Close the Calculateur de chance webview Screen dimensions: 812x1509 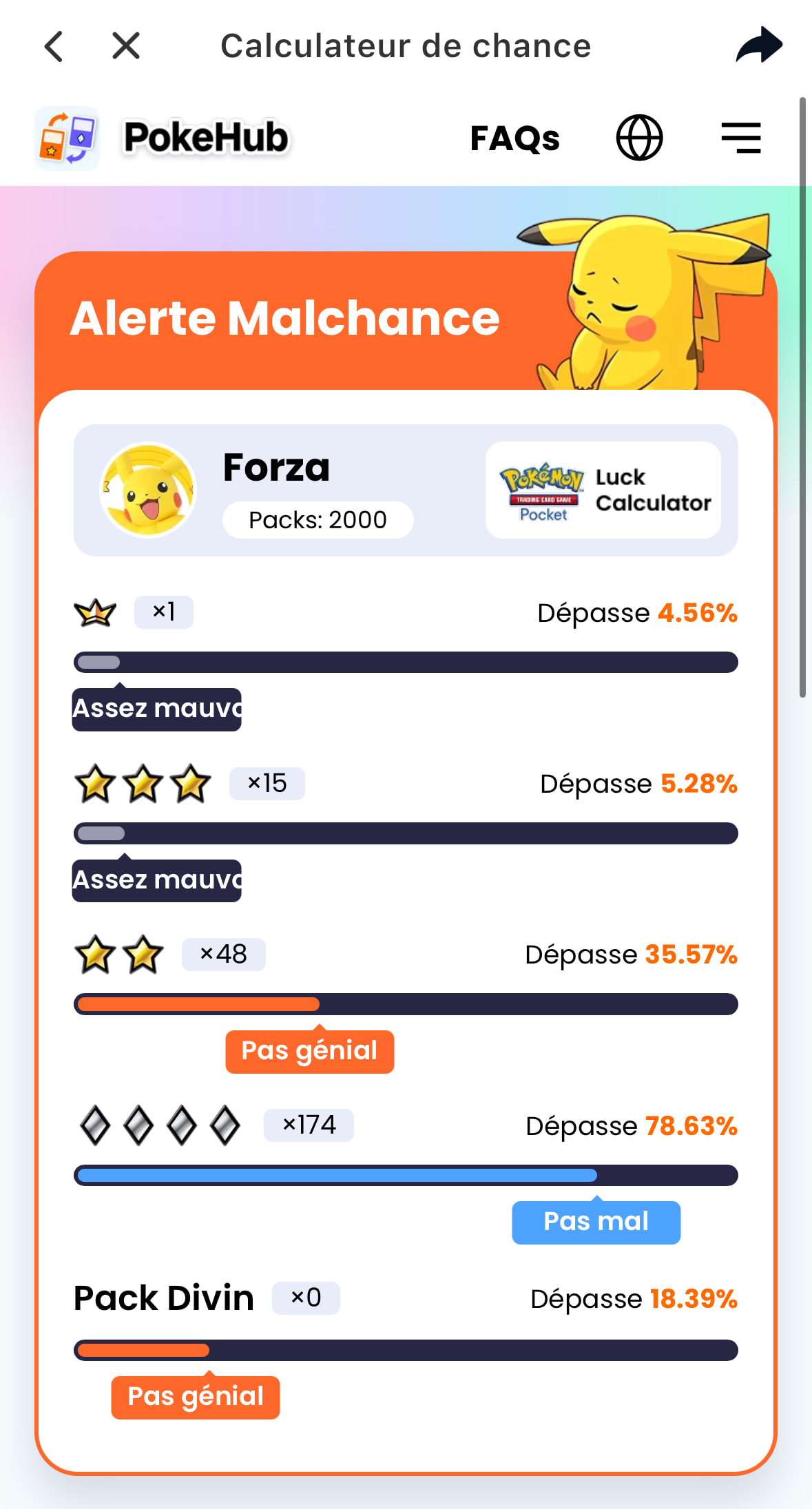pyautogui.click(x=126, y=47)
